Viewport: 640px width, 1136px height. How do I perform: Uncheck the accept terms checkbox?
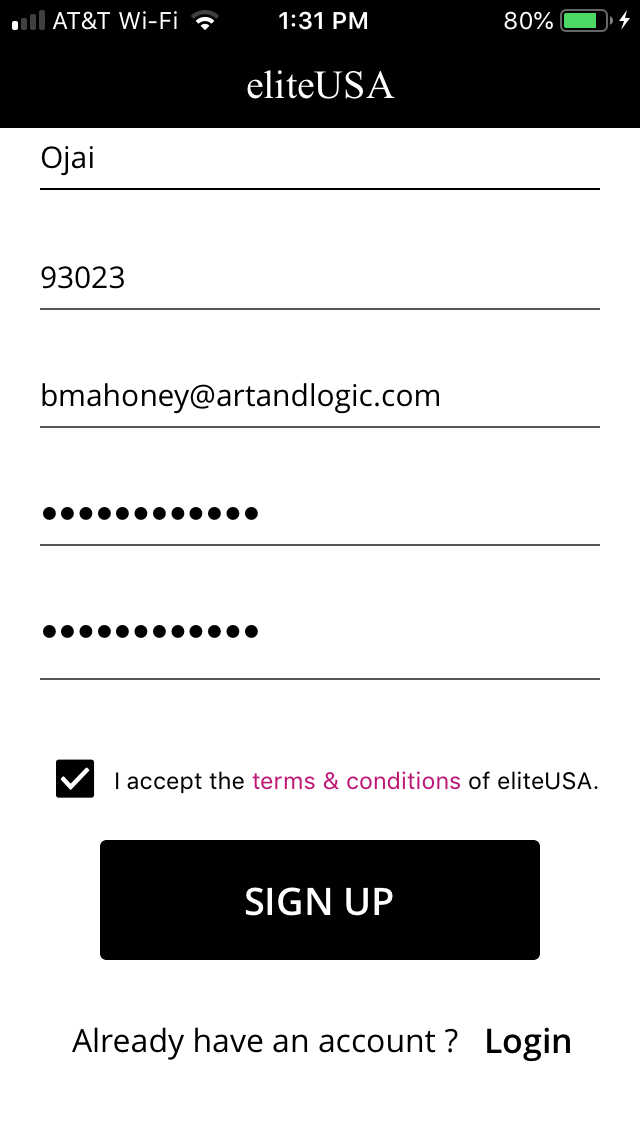pos(75,779)
